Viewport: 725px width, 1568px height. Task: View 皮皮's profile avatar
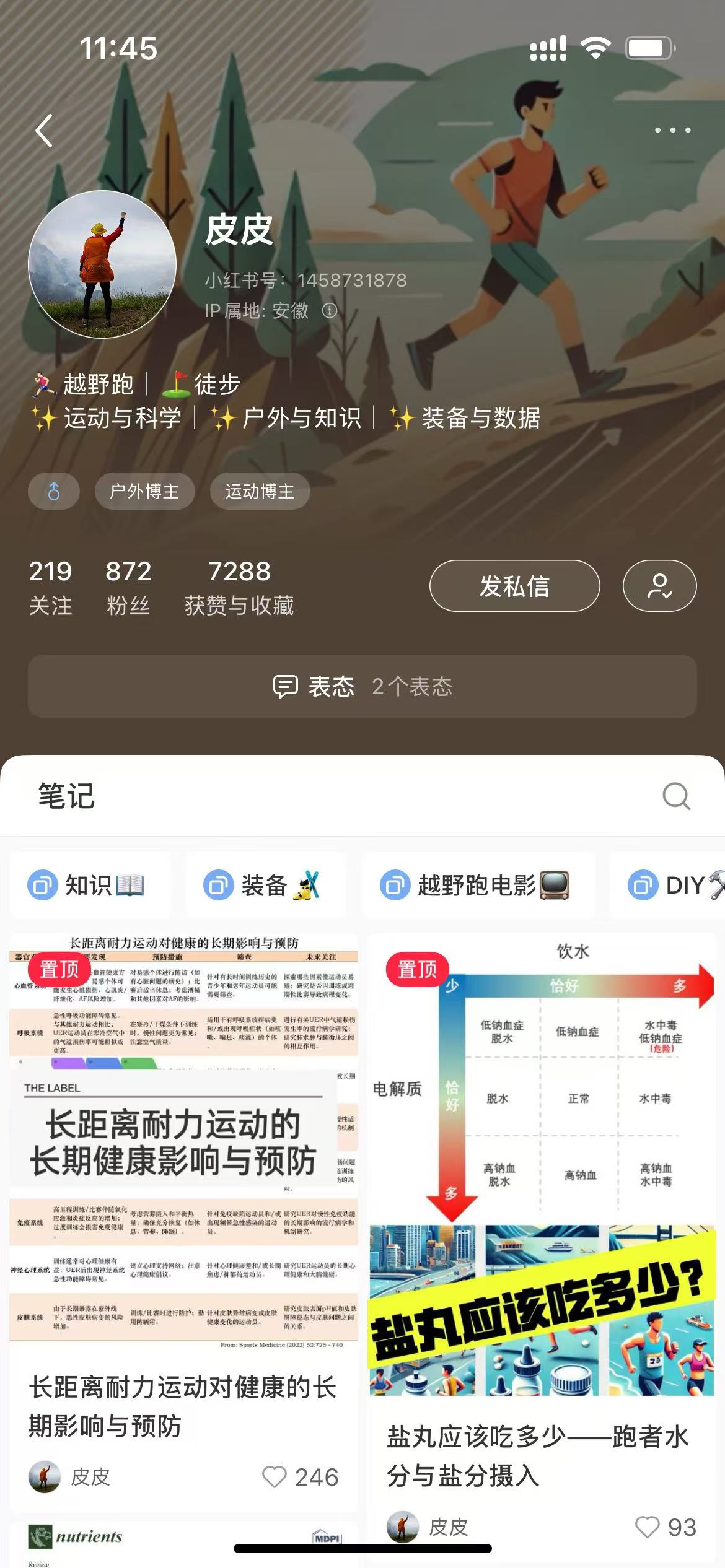pyautogui.click(x=102, y=264)
